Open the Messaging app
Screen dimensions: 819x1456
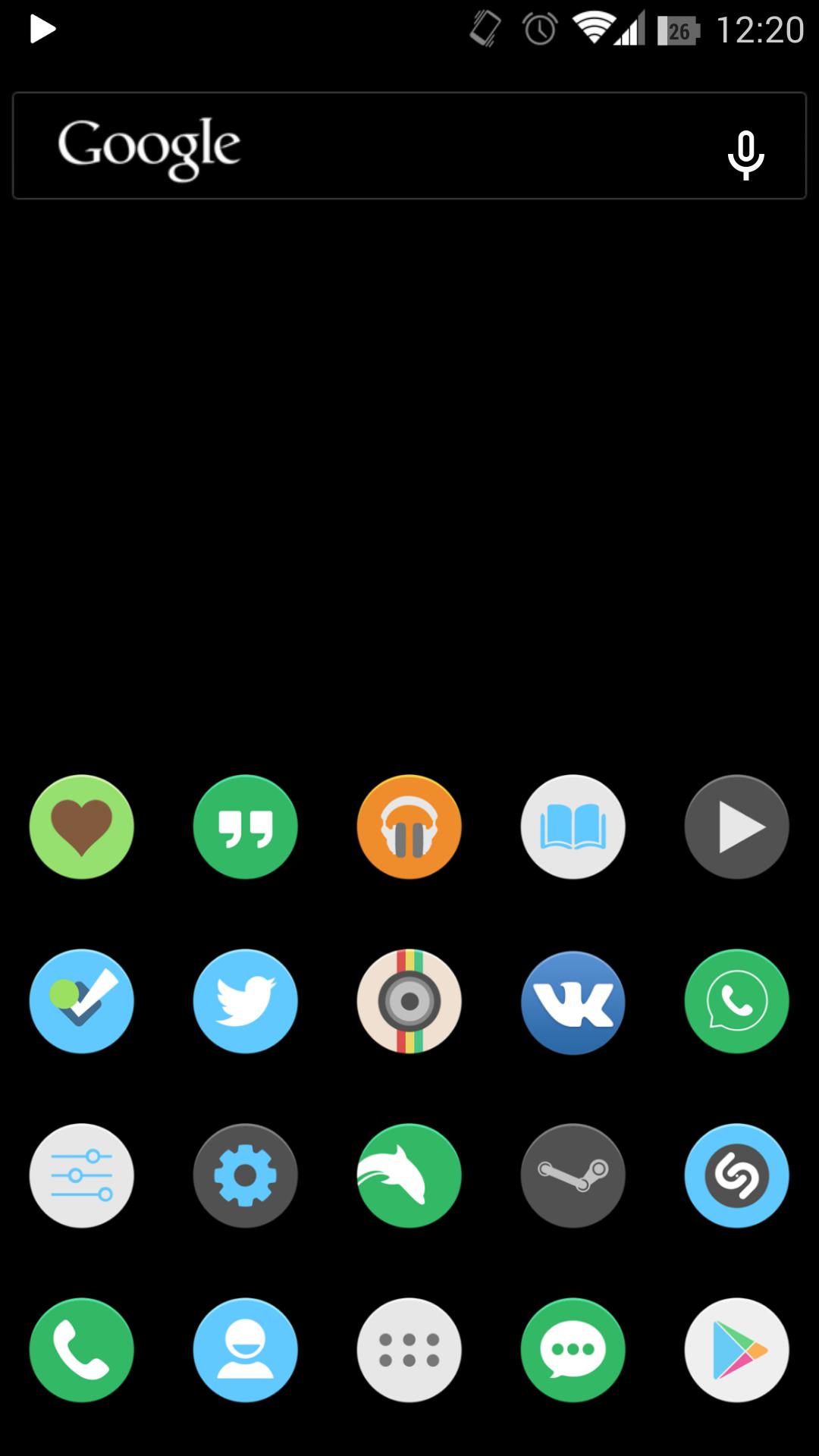573,1350
